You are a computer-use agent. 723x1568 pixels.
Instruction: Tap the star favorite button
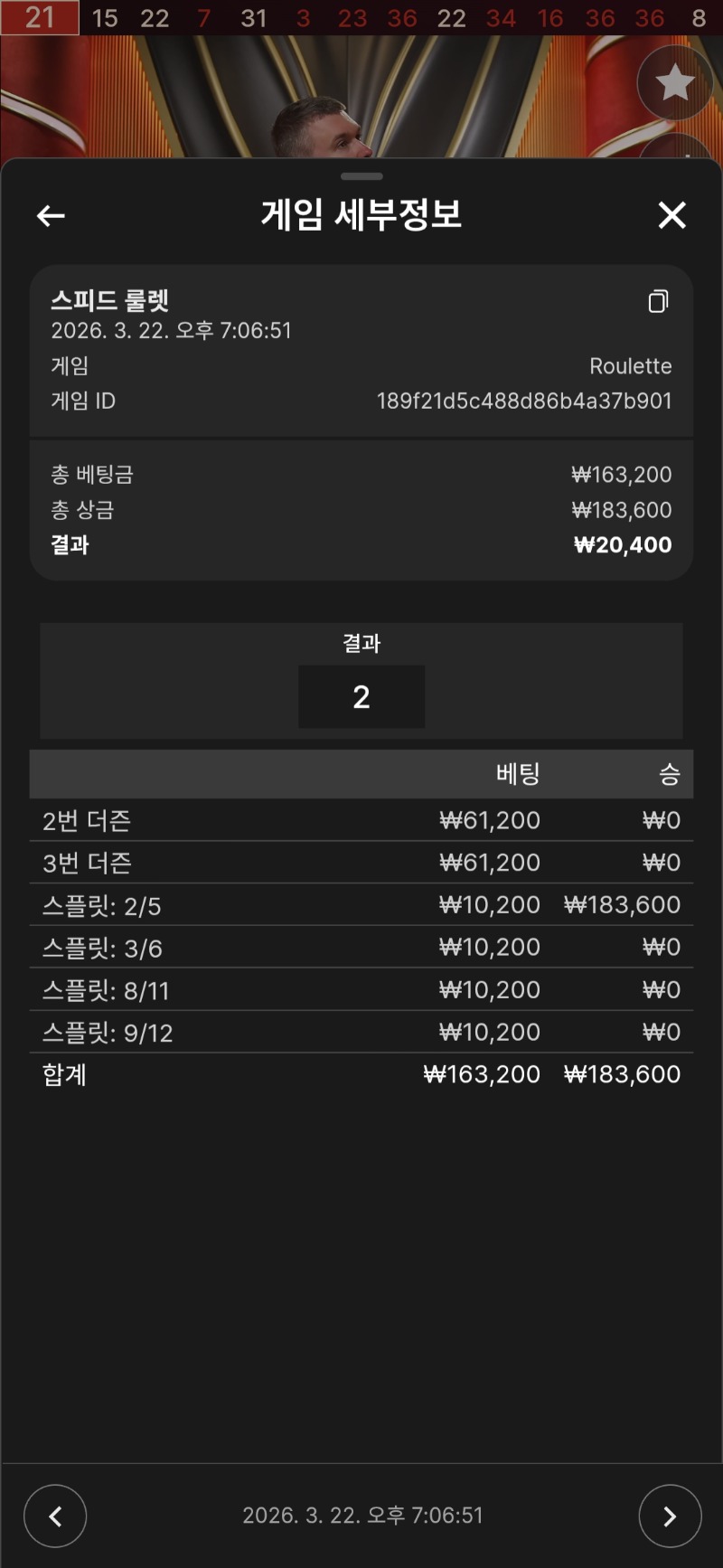(x=674, y=83)
